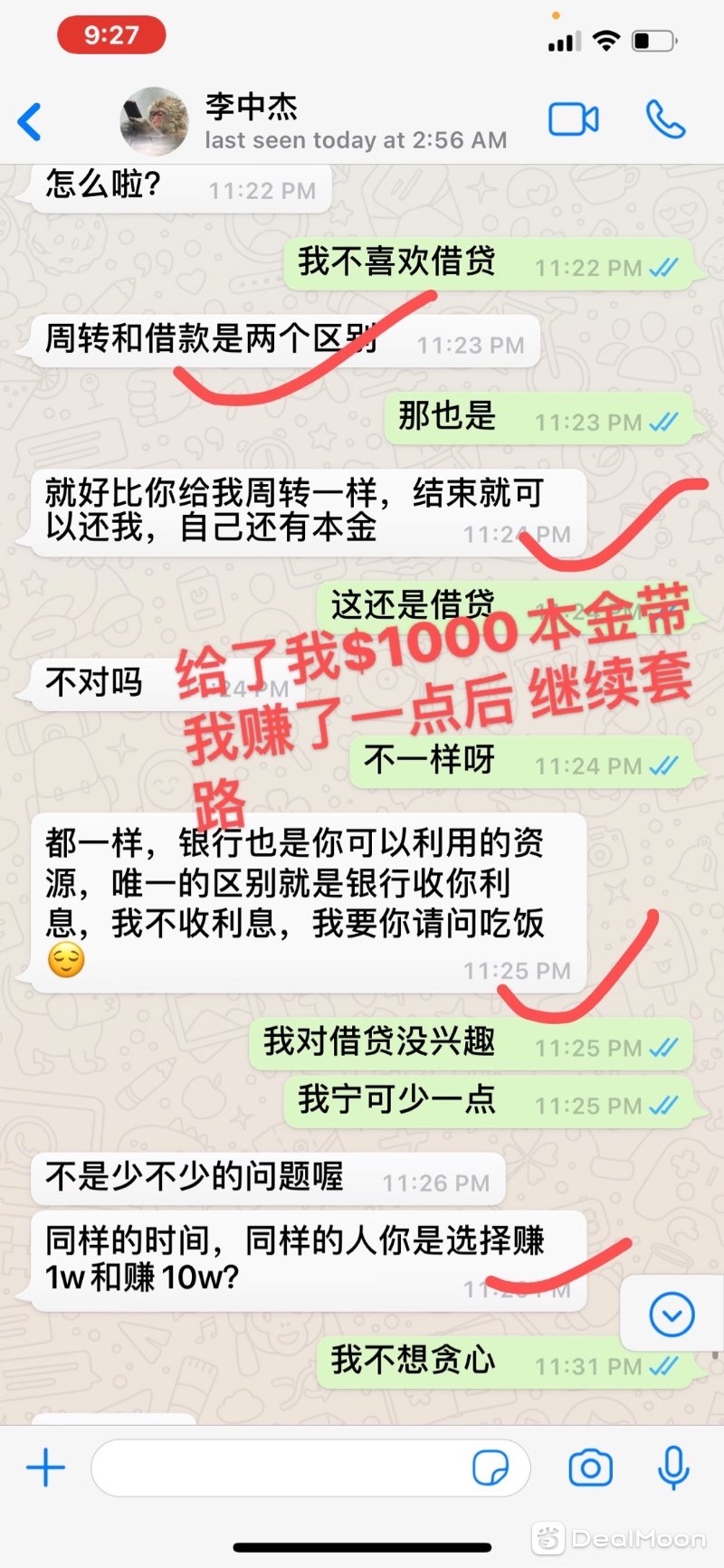Image resolution: width=724 pixels, height=1568 pixels.
Task: Start a video call with 李中杰
Action: 573,120
